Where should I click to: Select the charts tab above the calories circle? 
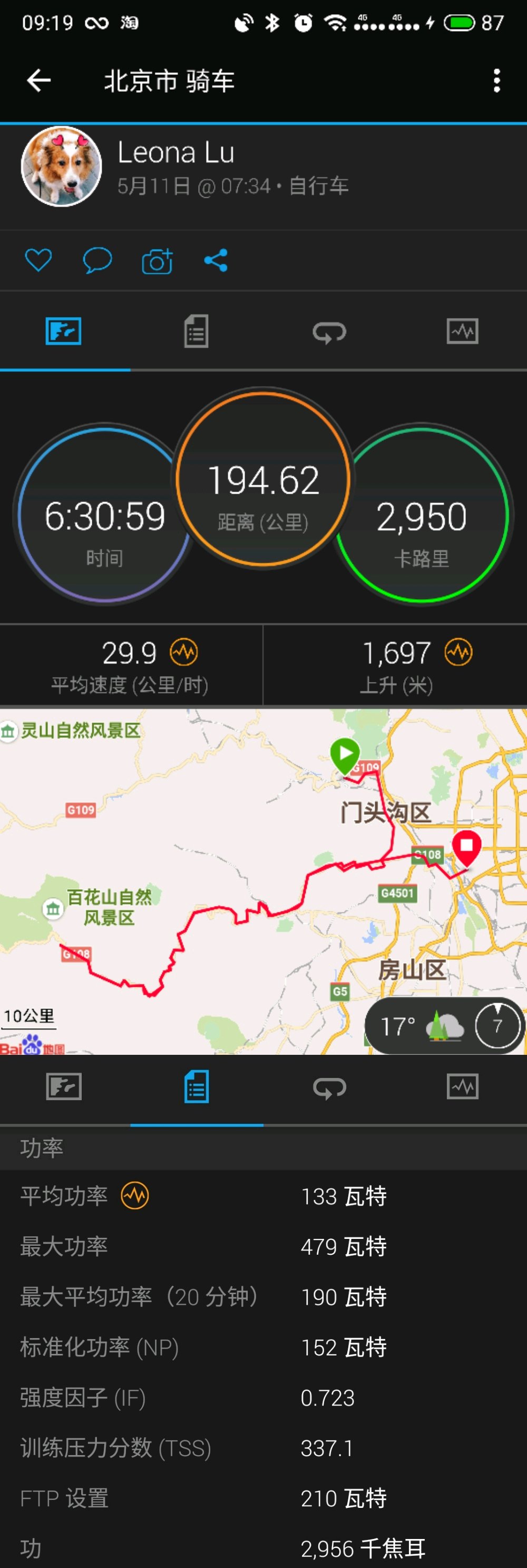click(462, 331)
